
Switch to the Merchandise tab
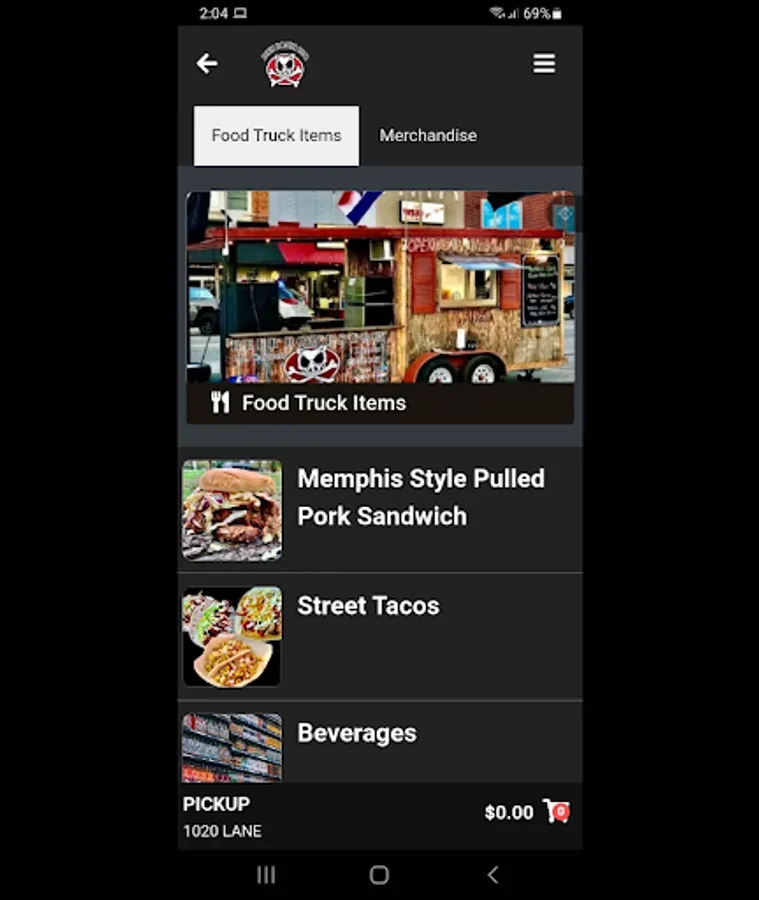pyautogui.click(x=428, y=135)
